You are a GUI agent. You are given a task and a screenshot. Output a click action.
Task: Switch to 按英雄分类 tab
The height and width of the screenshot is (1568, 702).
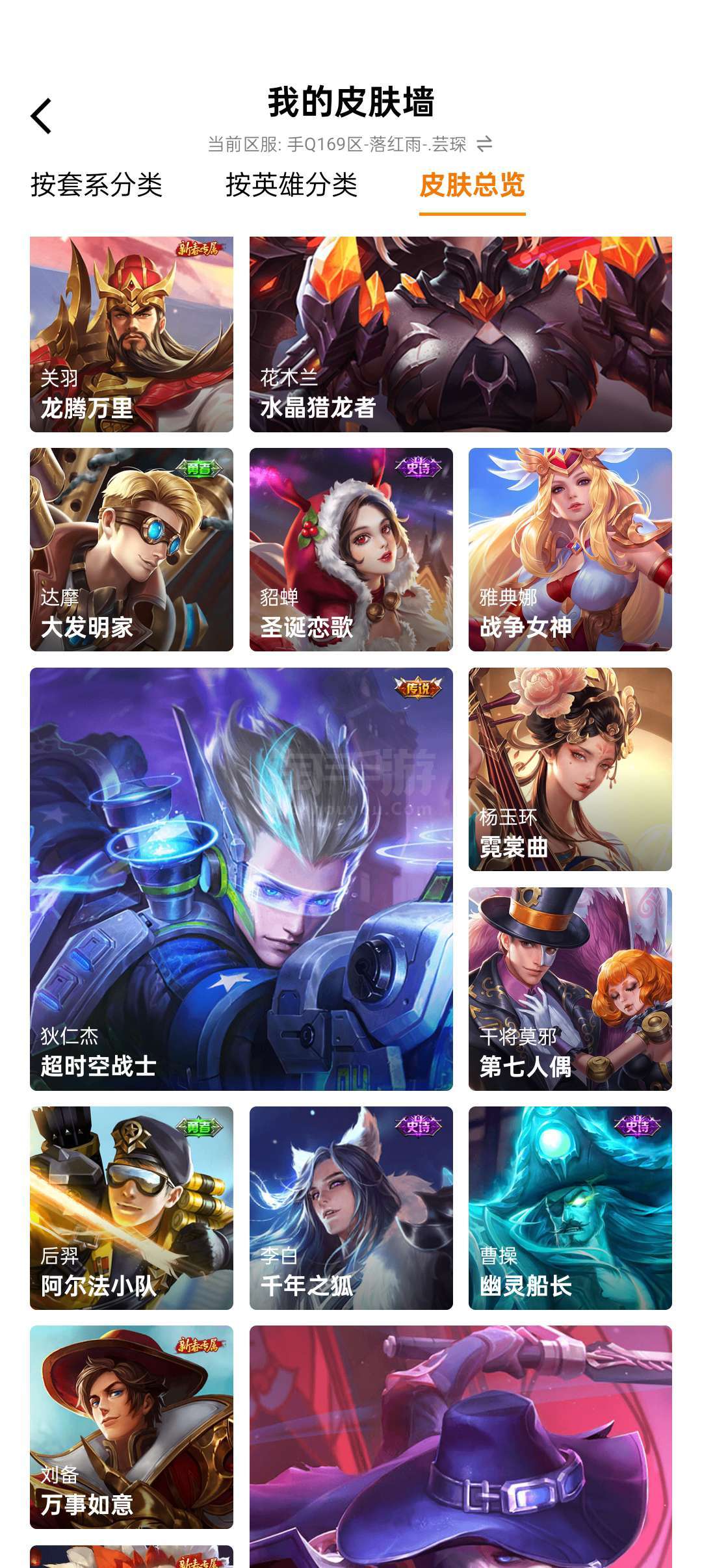pyautogui.click(x=291, y=185)
